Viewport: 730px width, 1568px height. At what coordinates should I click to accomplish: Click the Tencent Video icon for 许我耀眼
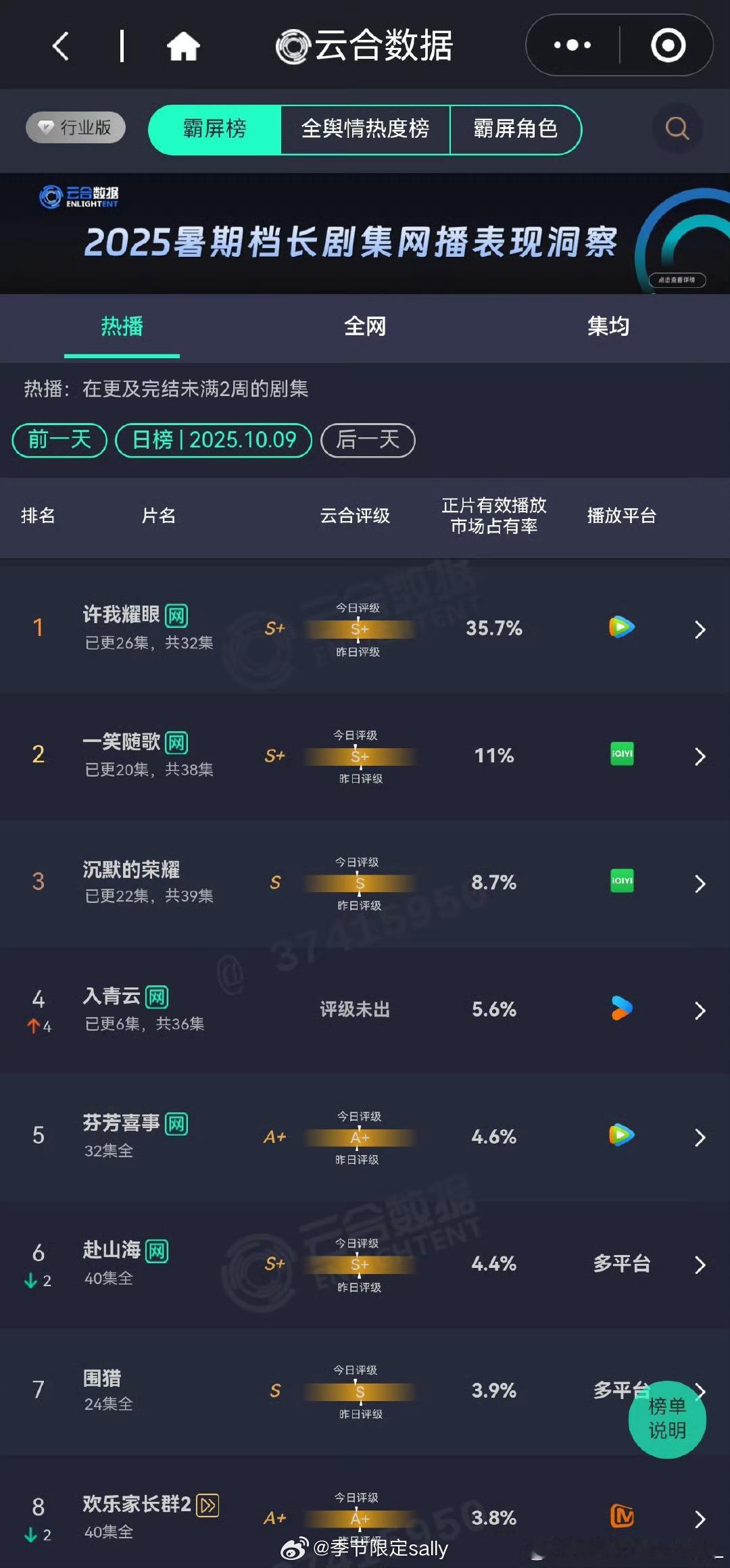620,627
